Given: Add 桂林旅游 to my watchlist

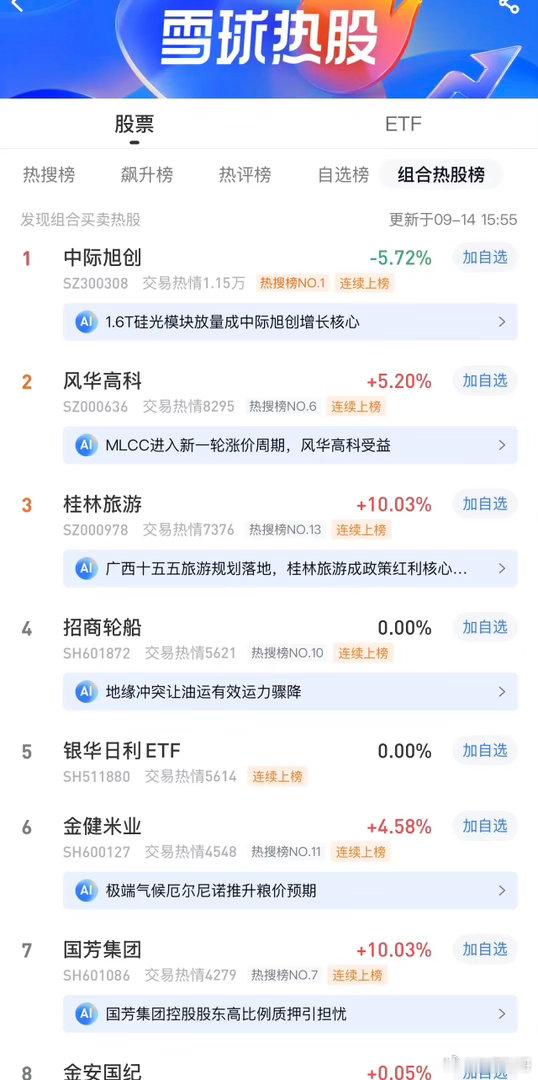Looking at the screenshot, I should click(x=485, y=504).
